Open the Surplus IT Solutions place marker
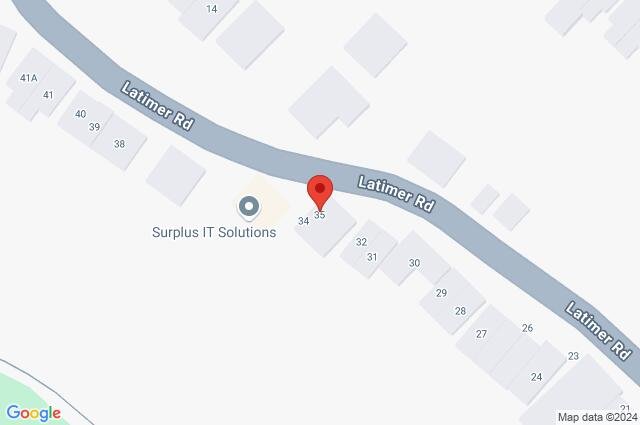 coord(248,207)
